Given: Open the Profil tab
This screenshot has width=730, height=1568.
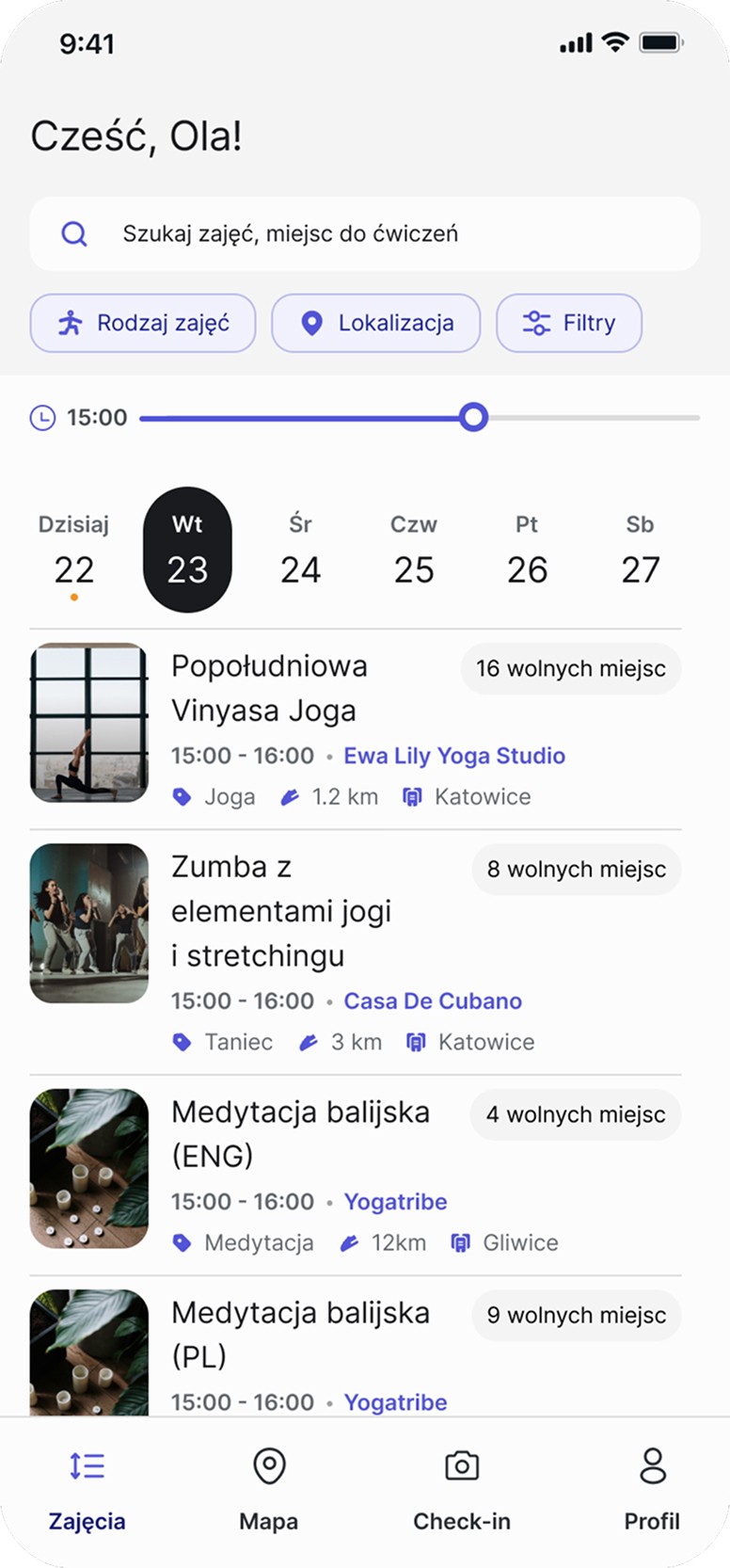Looking at the screenshot, I should coord(652,1485).
